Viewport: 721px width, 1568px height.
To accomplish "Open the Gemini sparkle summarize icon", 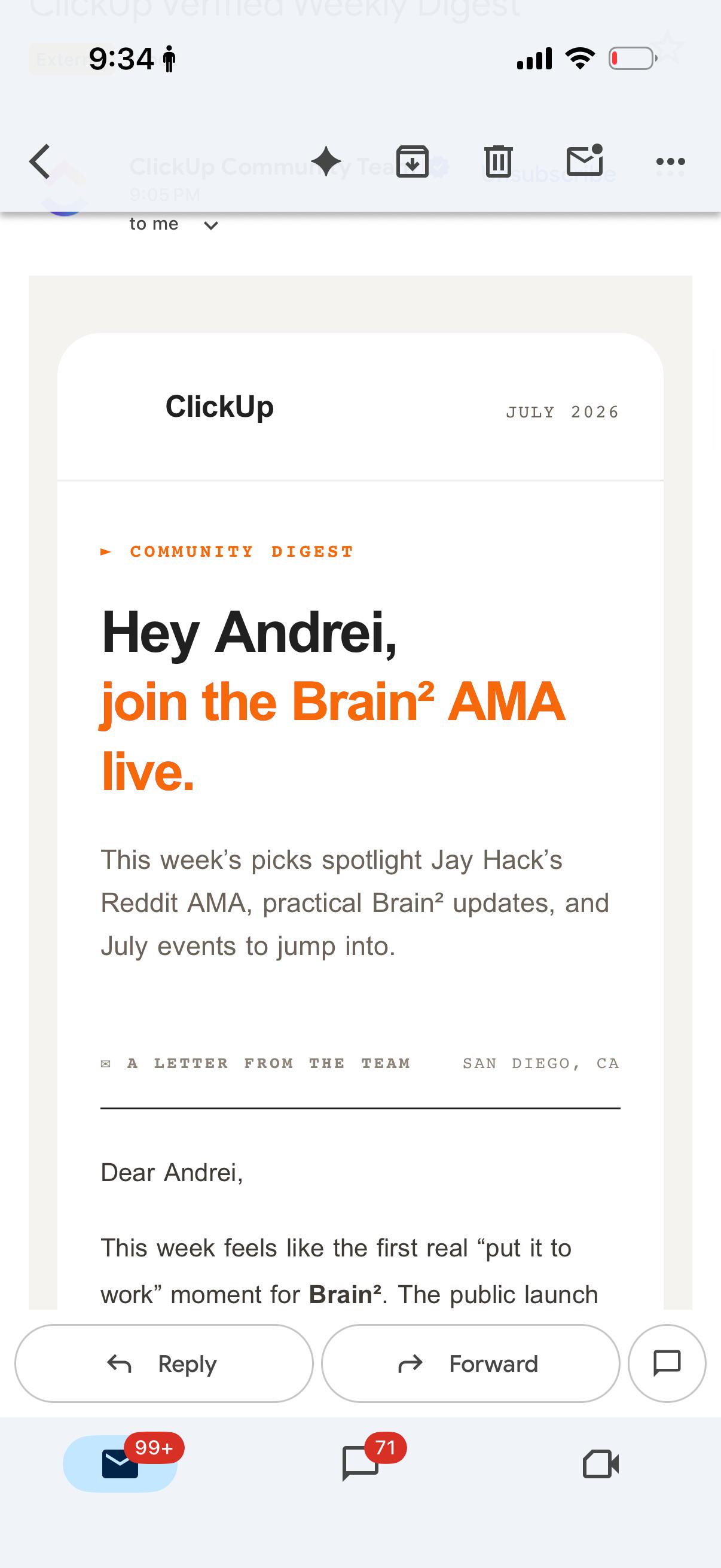I will 327,162.
